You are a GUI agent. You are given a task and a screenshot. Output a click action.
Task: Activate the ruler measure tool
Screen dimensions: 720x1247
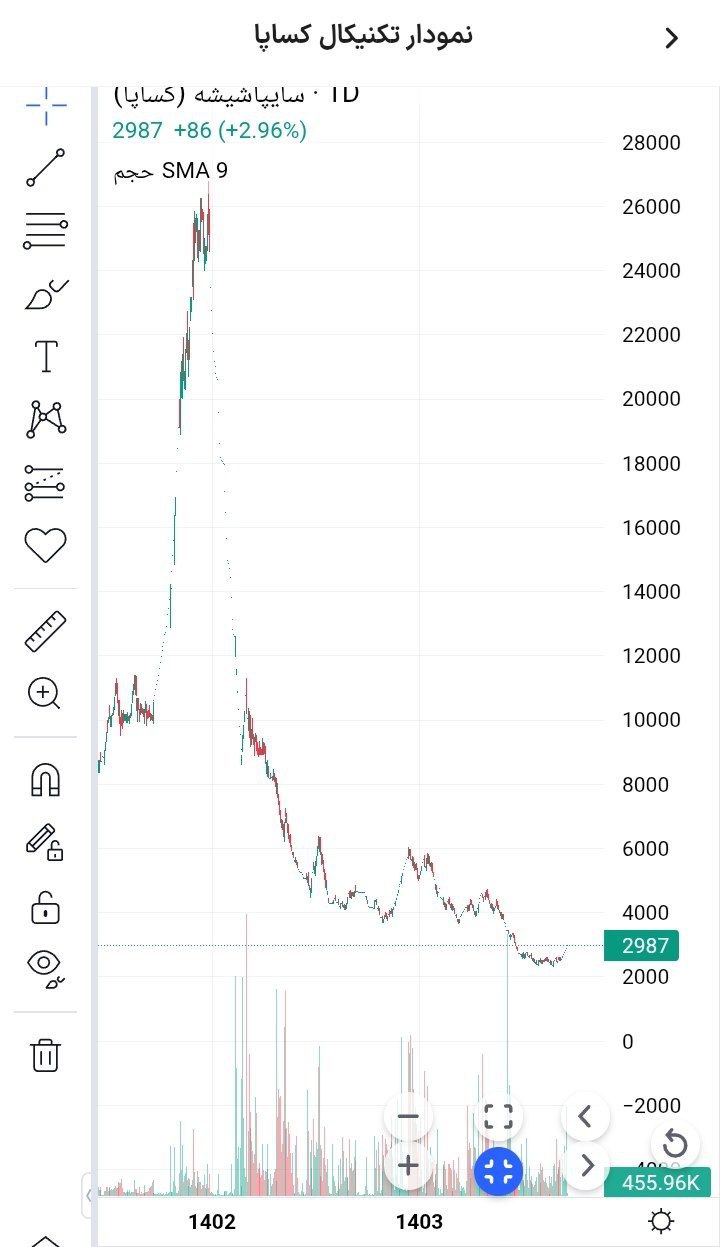click(46, 632)
